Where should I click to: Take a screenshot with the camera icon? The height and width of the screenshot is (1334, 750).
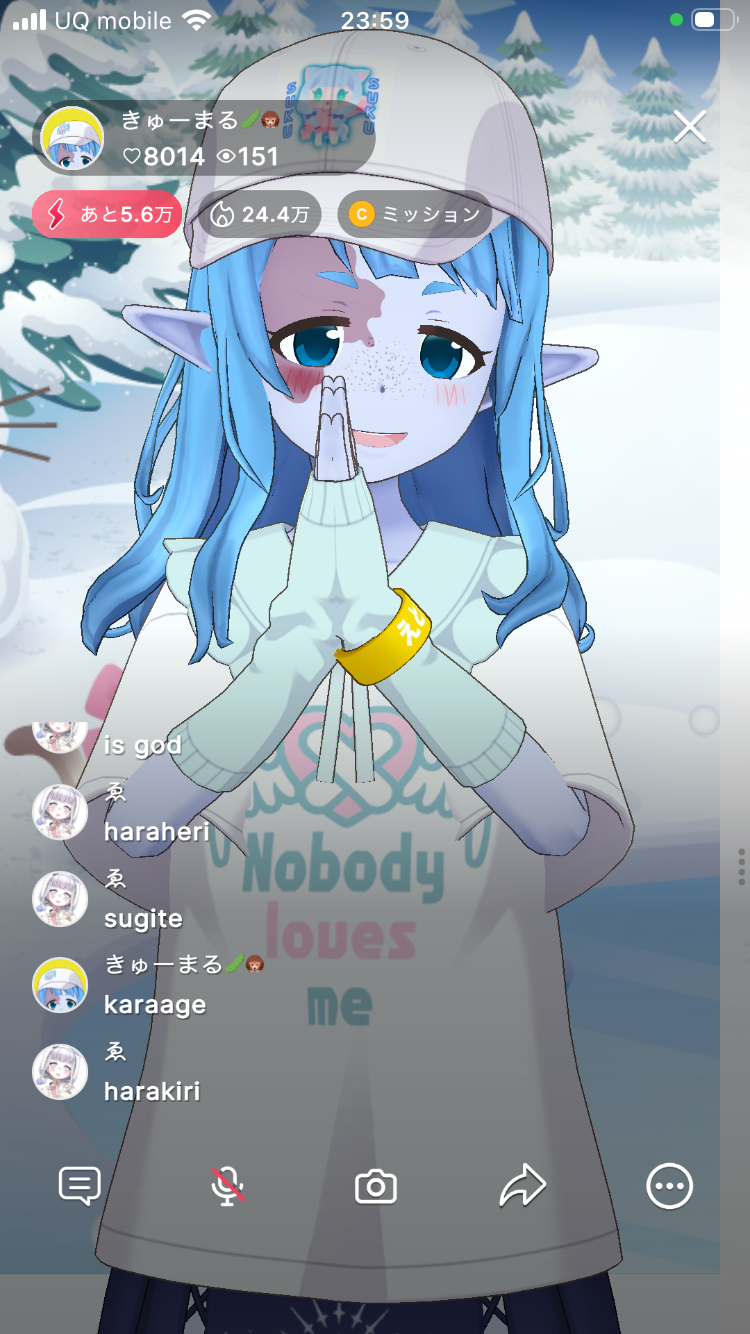[376, 1187]
